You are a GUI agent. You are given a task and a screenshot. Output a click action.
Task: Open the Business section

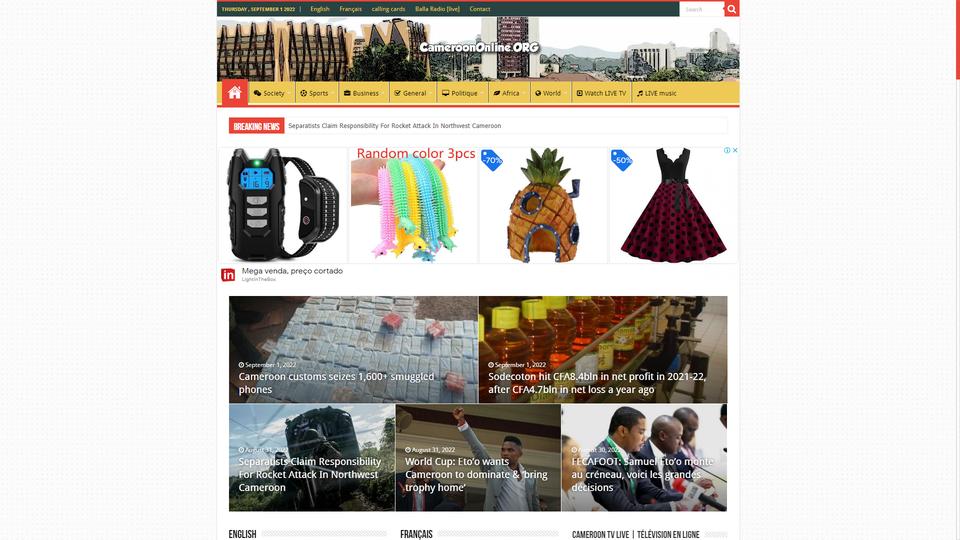(x=362, y=93)
